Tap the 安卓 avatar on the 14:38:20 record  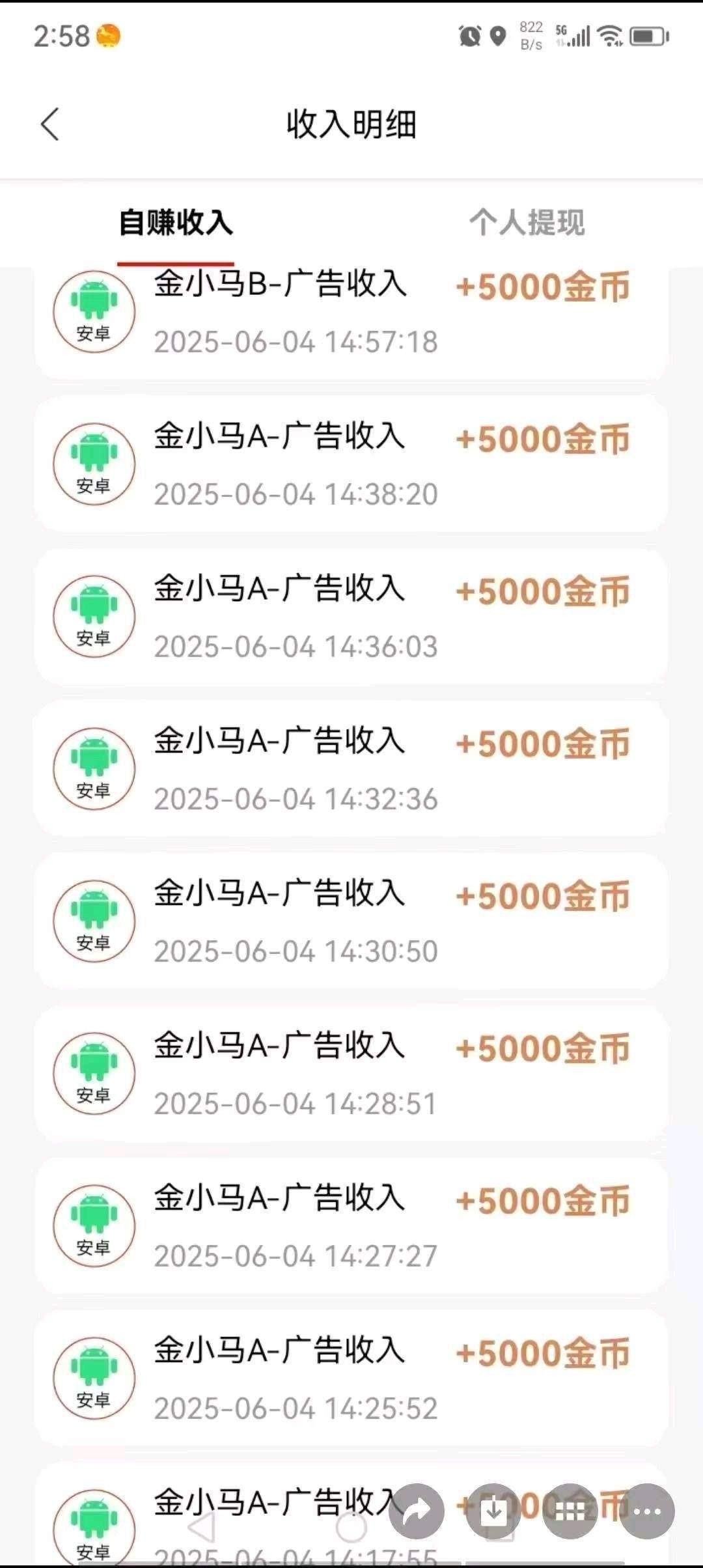(93, 464)
